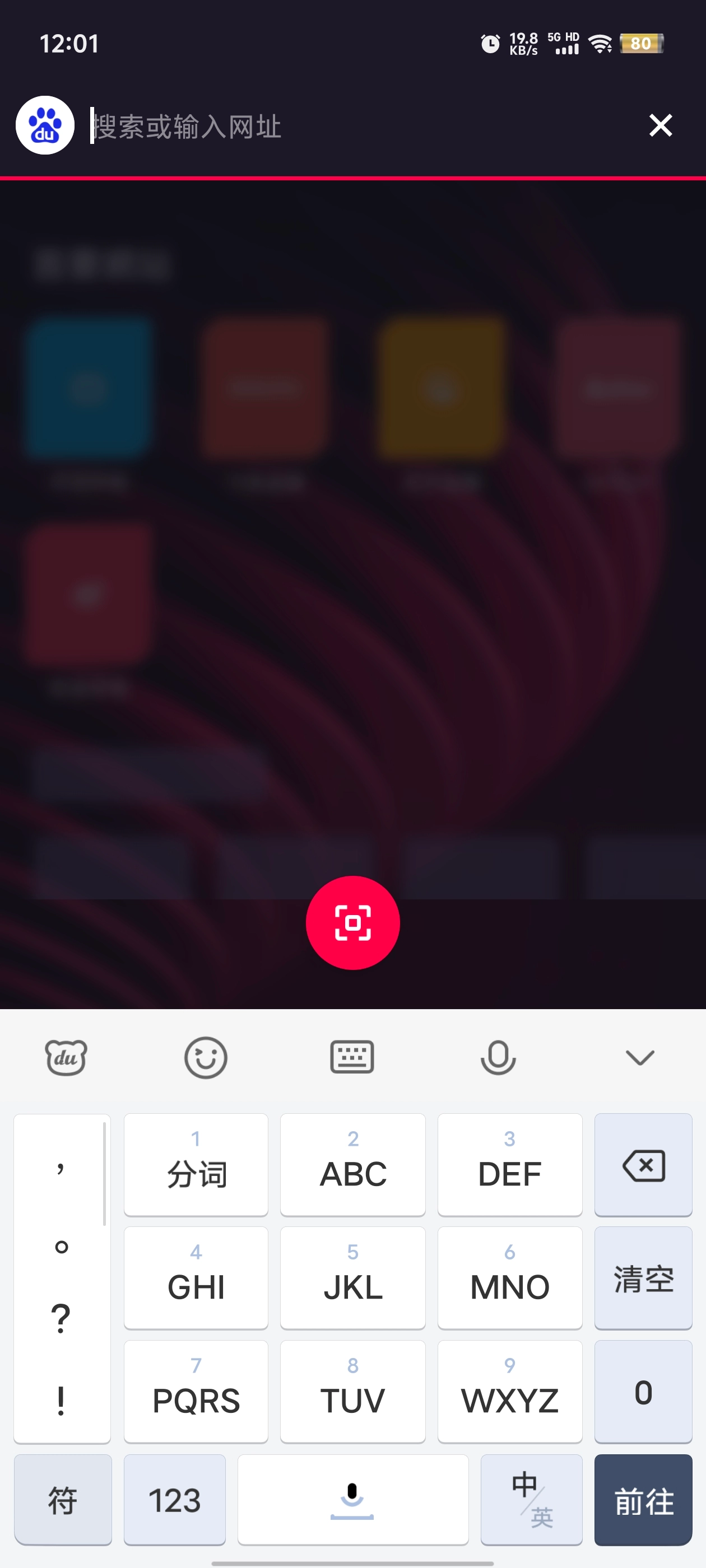Tap the WXYZ key
The width and height of the screenshot is (706, 1568).
pos(510,1392)
